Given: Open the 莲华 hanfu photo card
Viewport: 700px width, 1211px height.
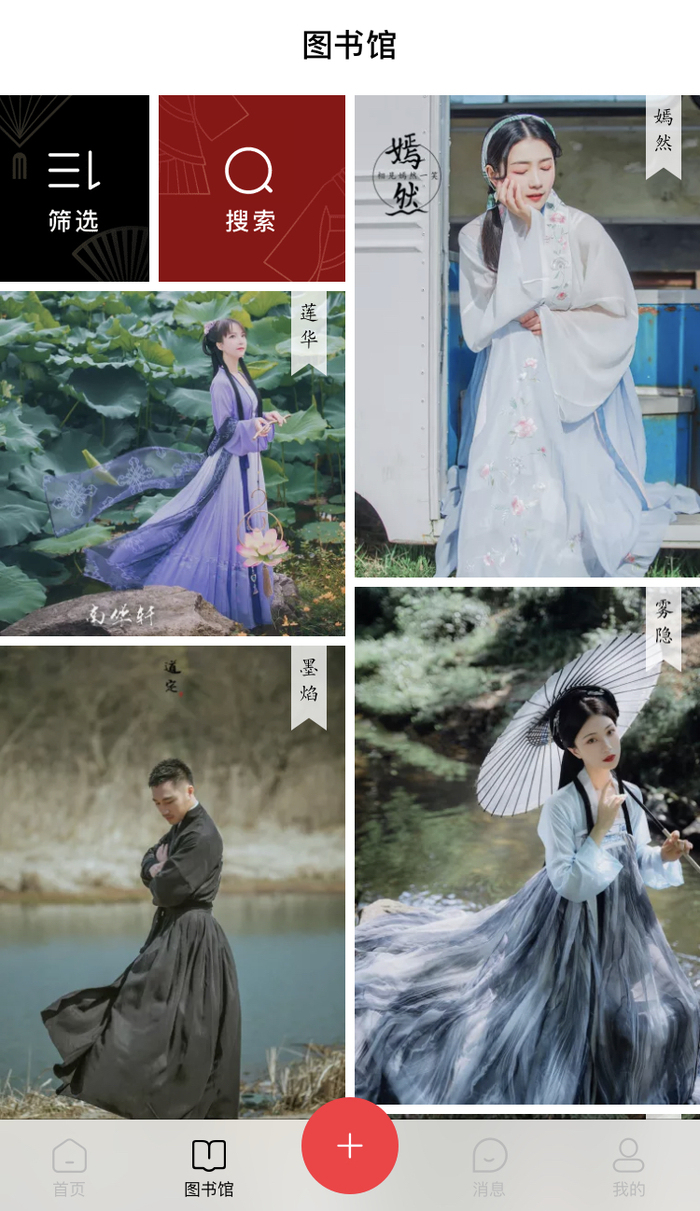Looking at the screenshot, I should pyautogui.click(x=172, y=463).
